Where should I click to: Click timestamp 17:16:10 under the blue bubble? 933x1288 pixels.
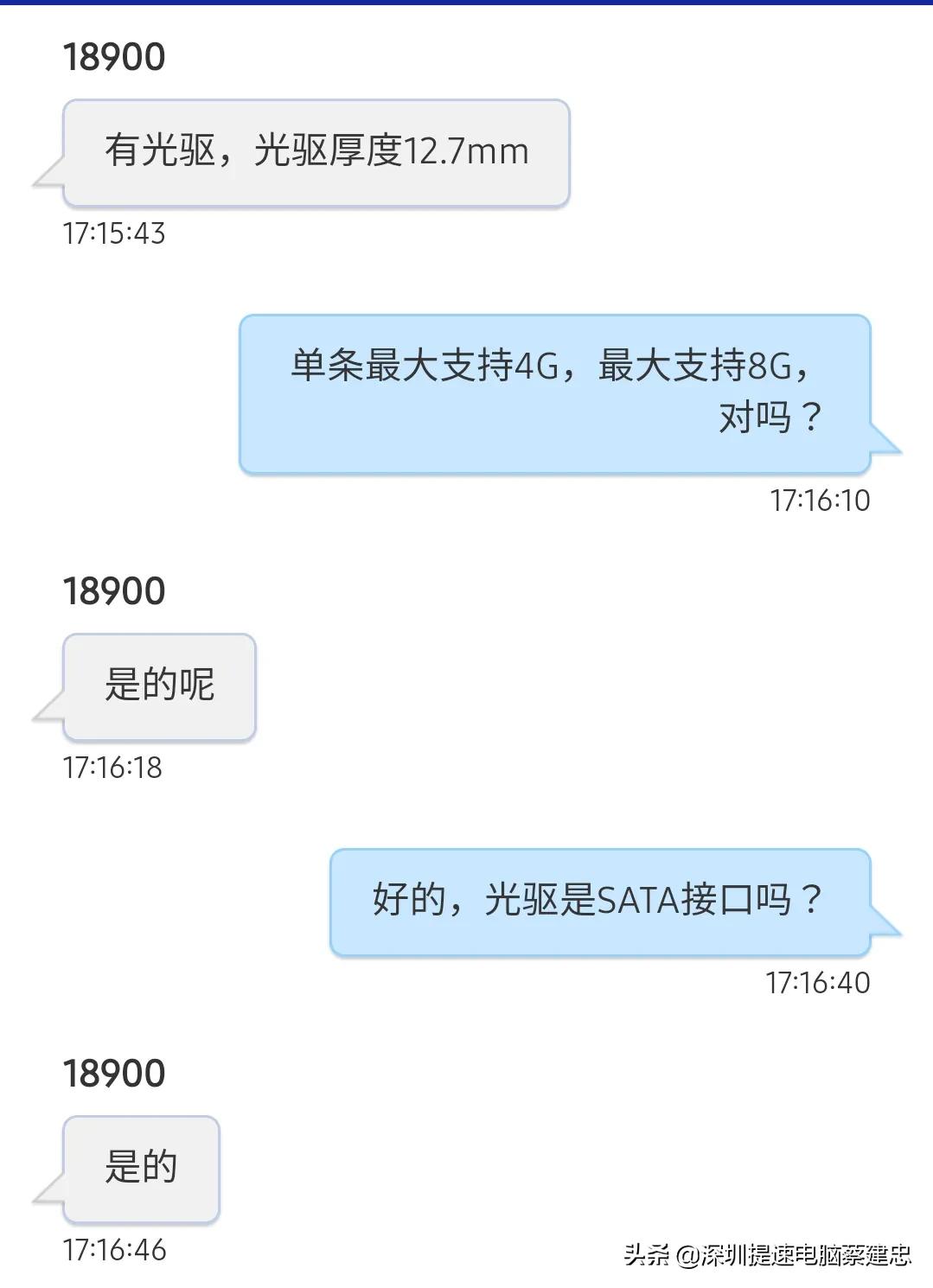point(817,499)
